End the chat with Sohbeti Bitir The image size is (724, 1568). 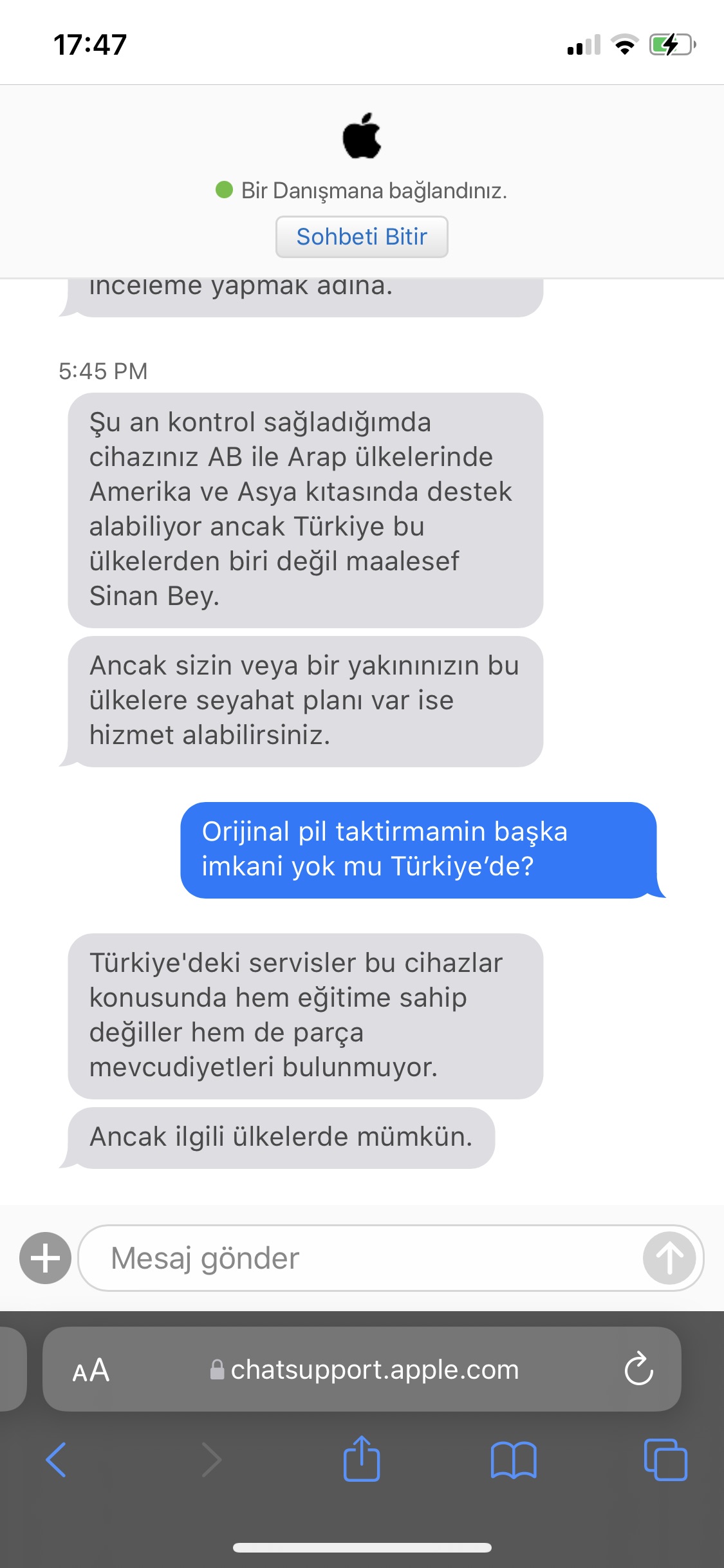tap(362, 237)
